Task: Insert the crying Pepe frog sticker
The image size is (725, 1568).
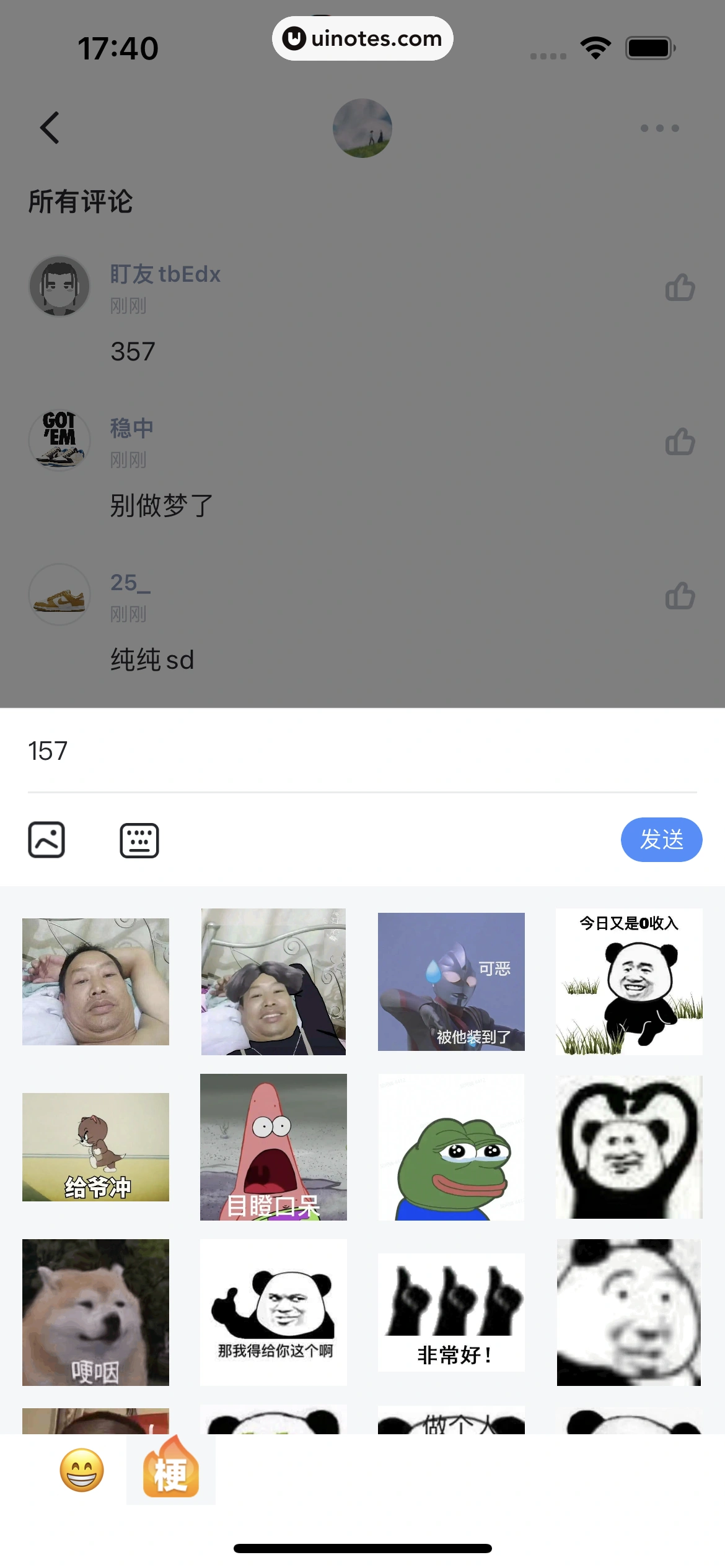Action: tap(451, 1147)
